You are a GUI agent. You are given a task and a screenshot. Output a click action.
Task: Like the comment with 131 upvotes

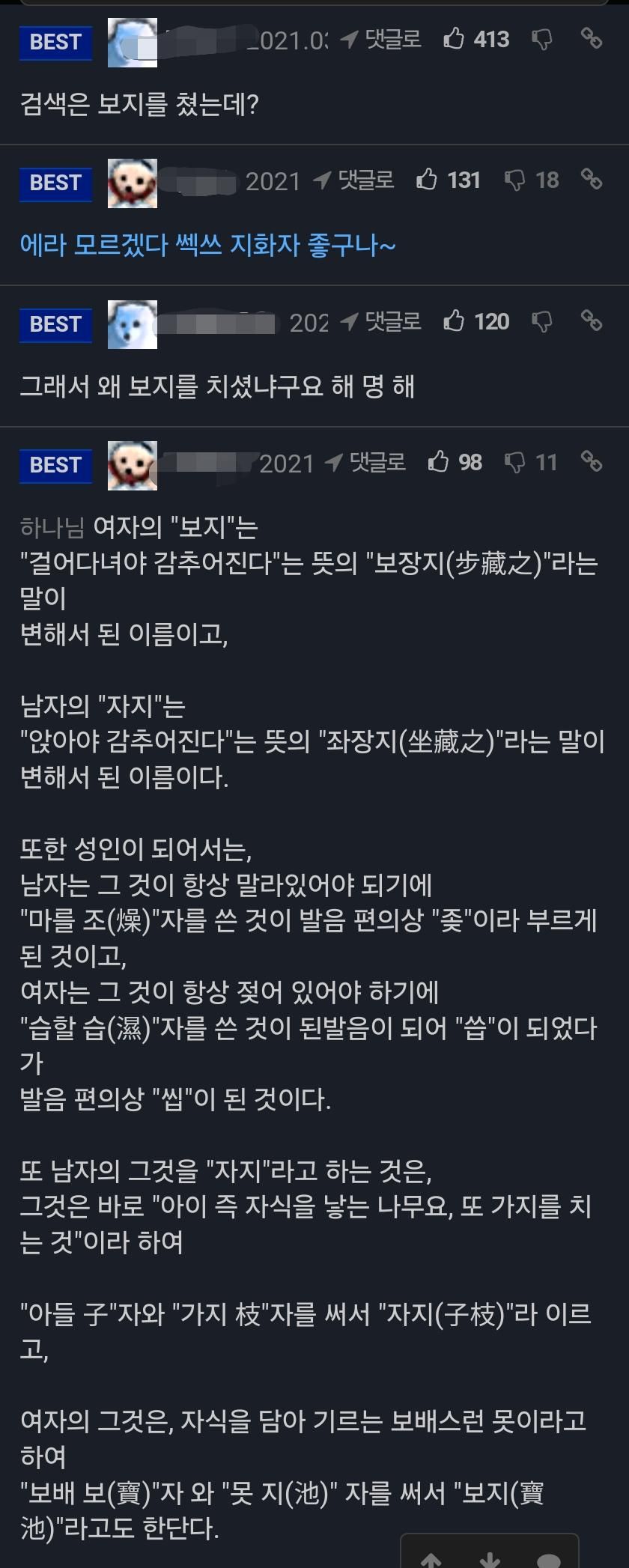(427, 180)
